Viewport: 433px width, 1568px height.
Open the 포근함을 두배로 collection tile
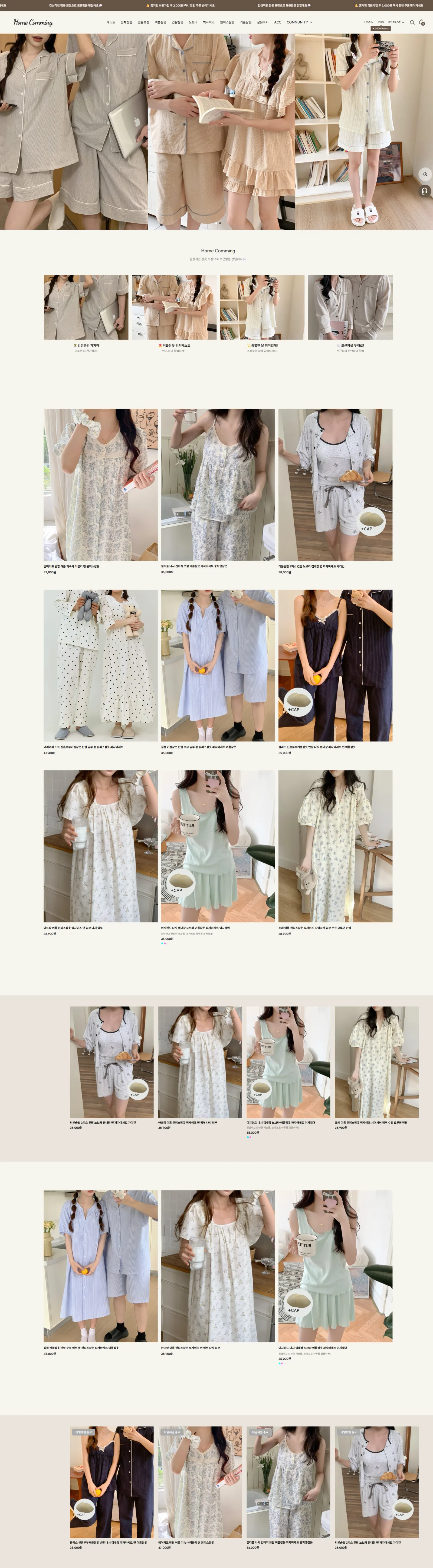[350, 307]
